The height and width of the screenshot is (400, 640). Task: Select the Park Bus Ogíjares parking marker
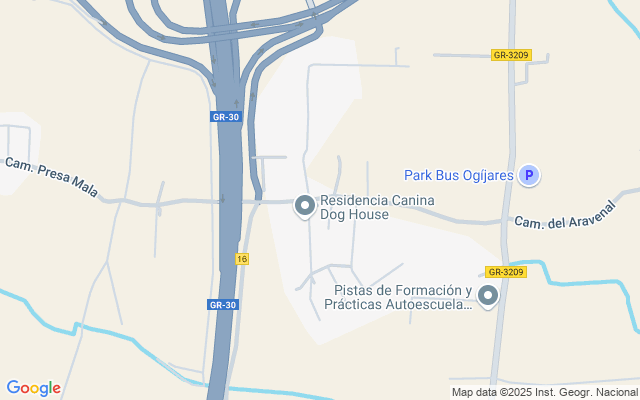click(530, 176)
